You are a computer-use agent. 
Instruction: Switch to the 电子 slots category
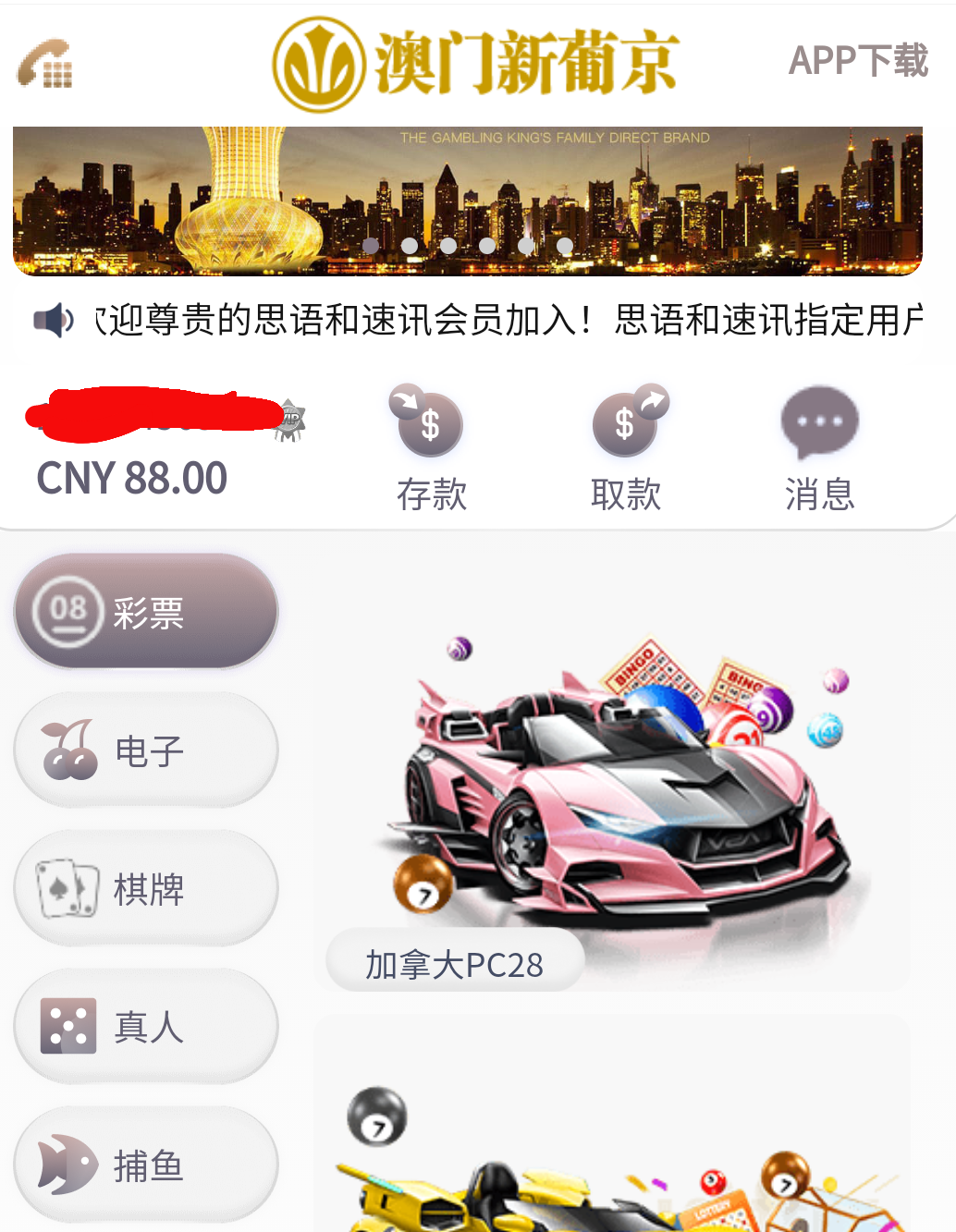146,750
